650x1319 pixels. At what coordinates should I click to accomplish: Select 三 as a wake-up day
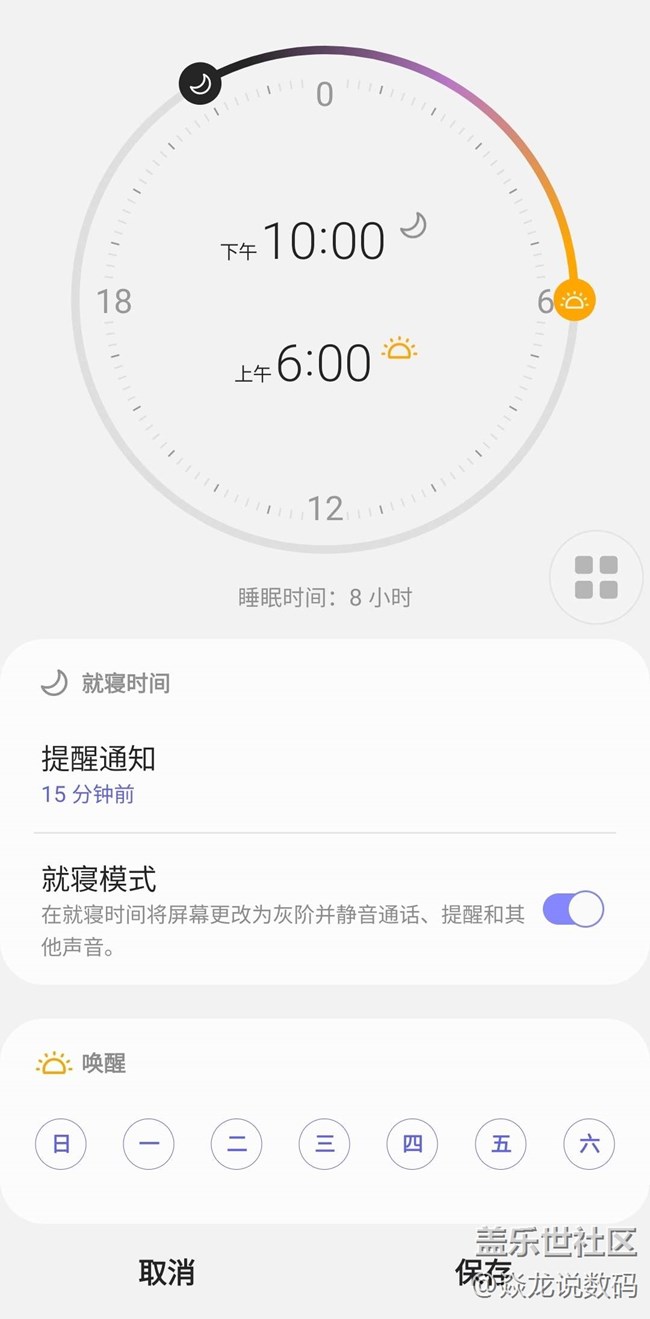(x=325, y=1144)
